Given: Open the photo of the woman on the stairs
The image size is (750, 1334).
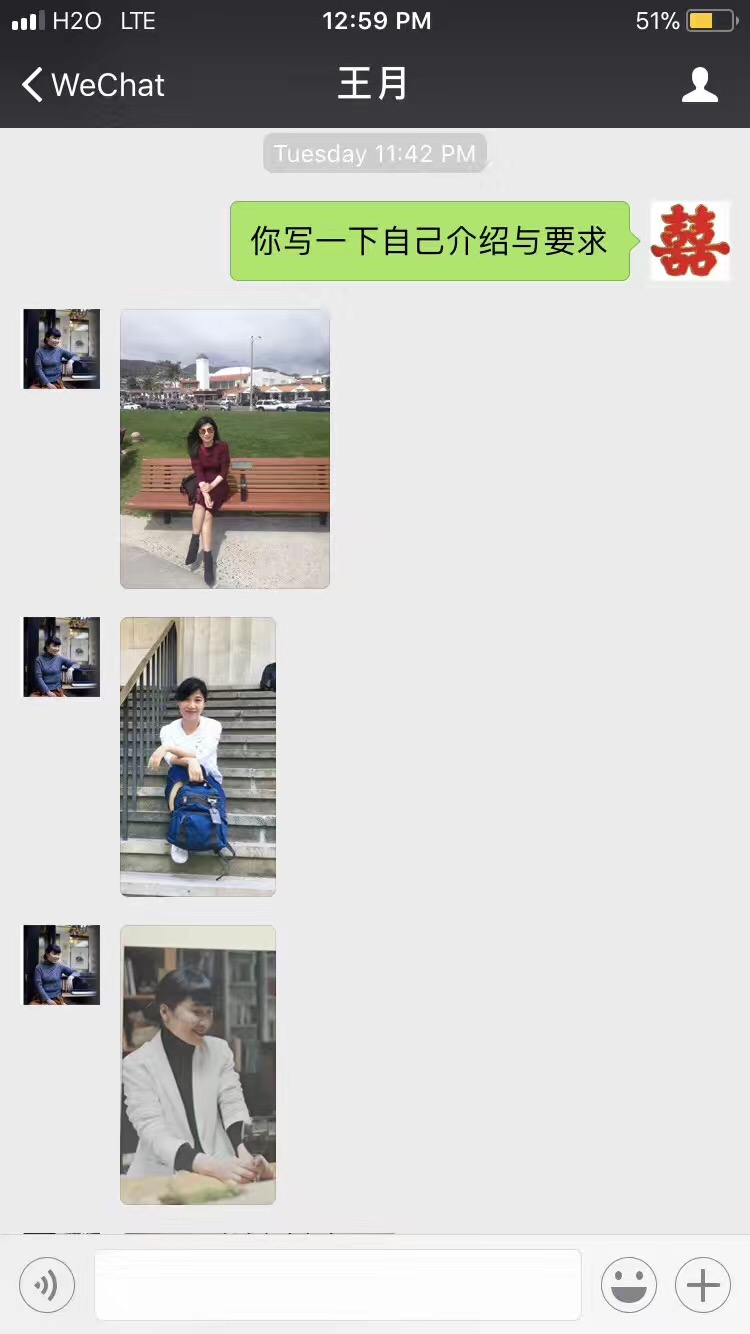Looking at the screenshot, I should click(198, 756).
